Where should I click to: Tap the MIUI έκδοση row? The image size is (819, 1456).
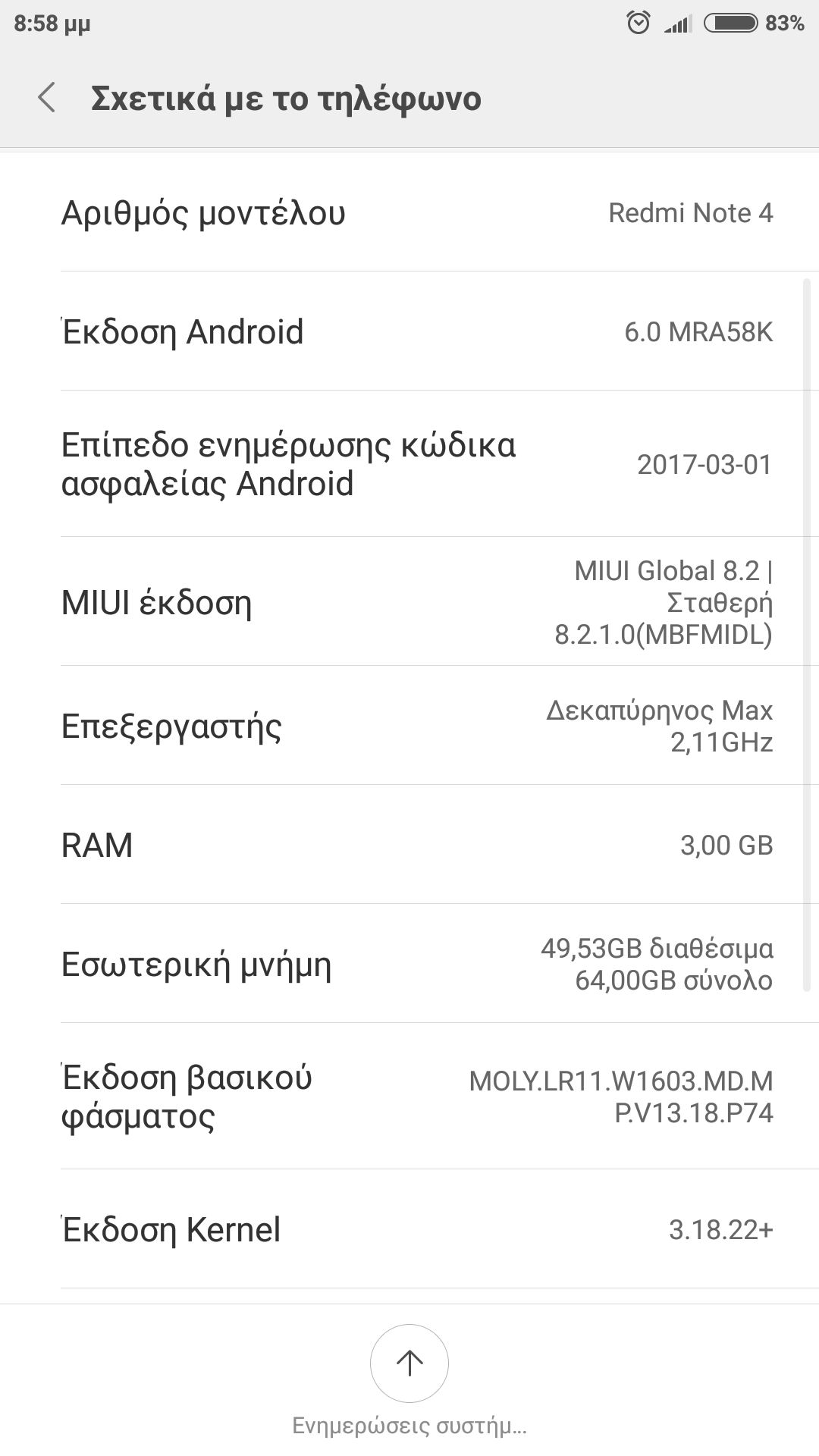click(409, 602)
